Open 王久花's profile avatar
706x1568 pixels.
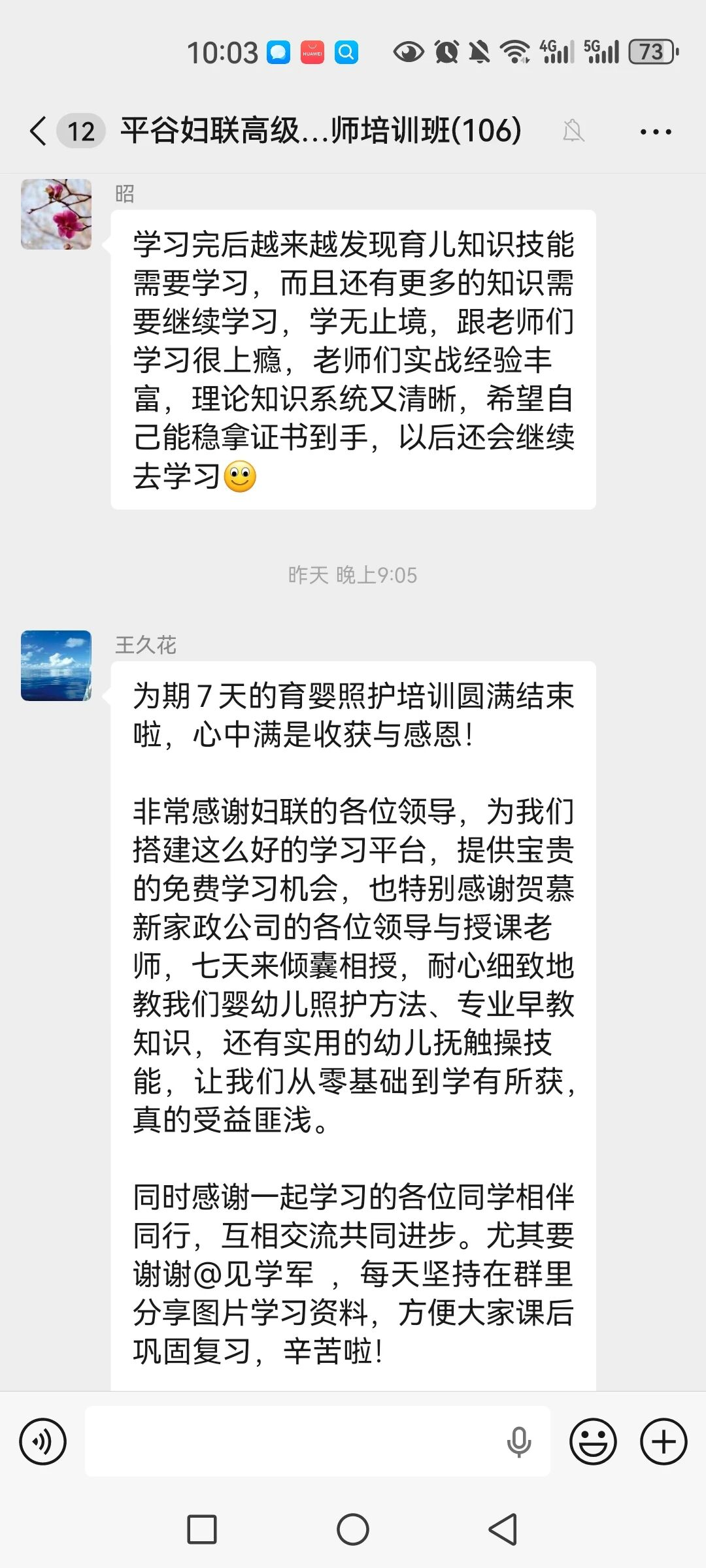pos(56,665)
